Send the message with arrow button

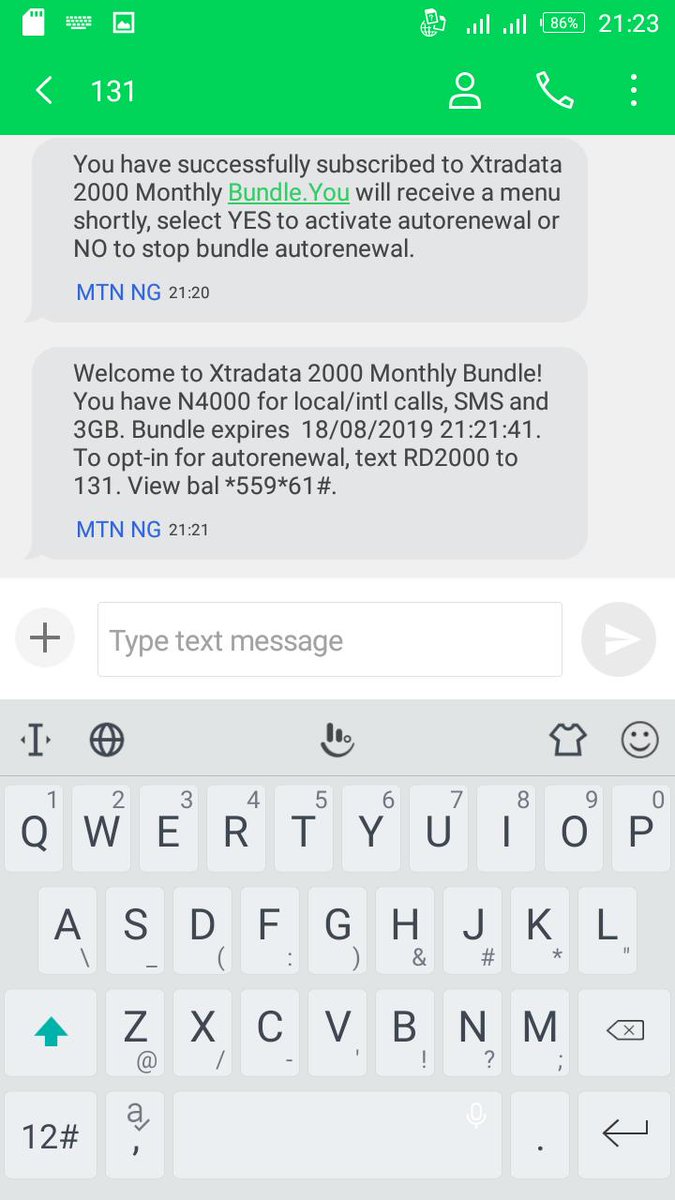pos(618,639)
